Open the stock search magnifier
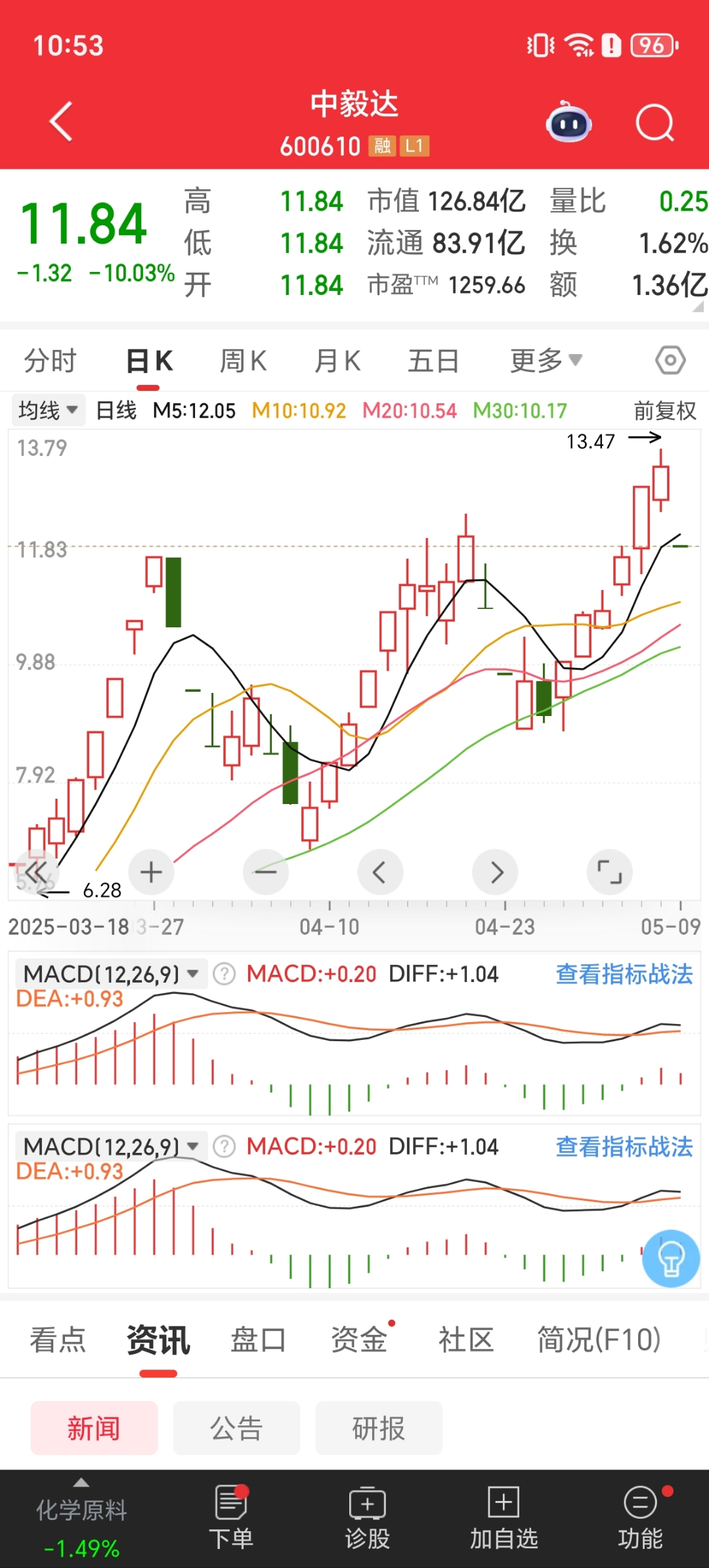This screenshot has height=1568, width=709. (x=655, y=122)
